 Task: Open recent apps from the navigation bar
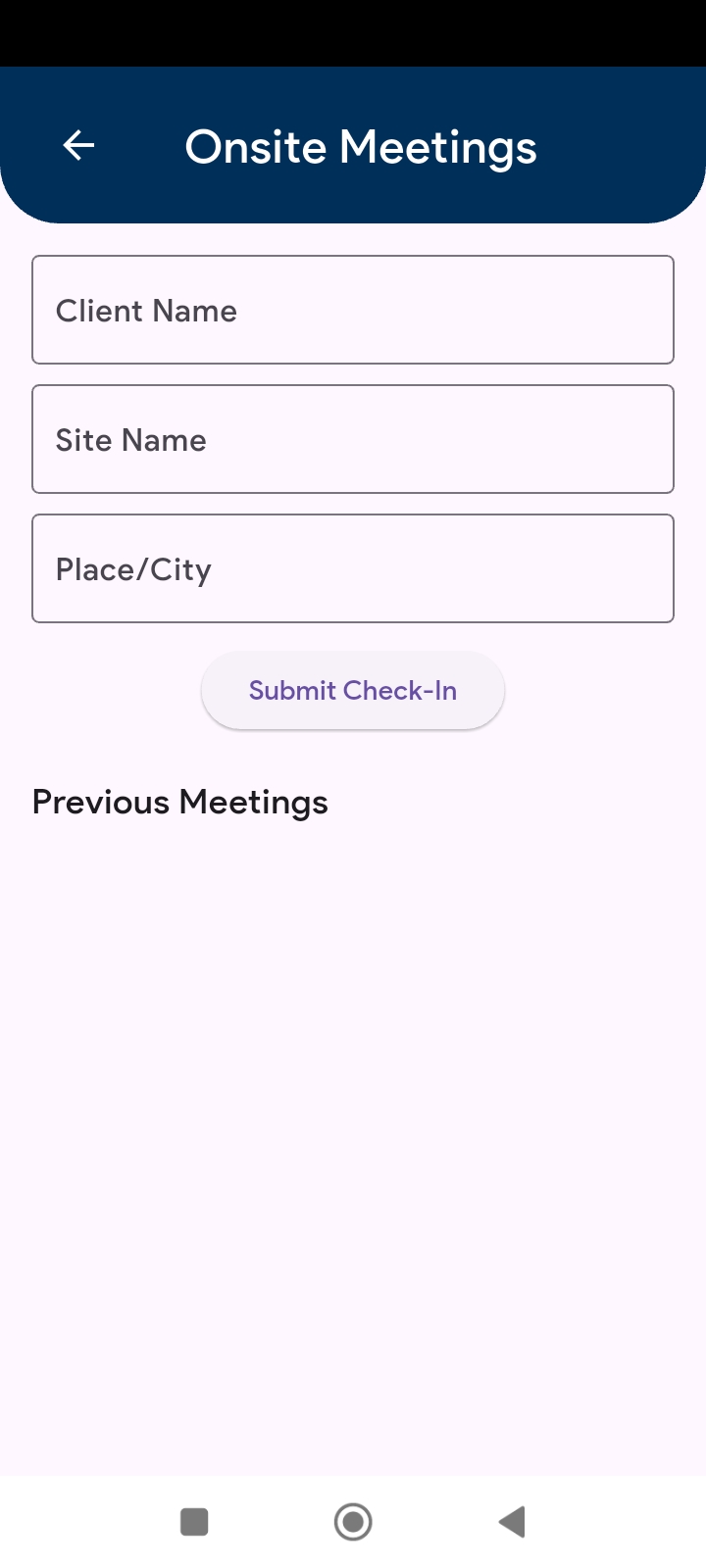(x=194, y=1521)
